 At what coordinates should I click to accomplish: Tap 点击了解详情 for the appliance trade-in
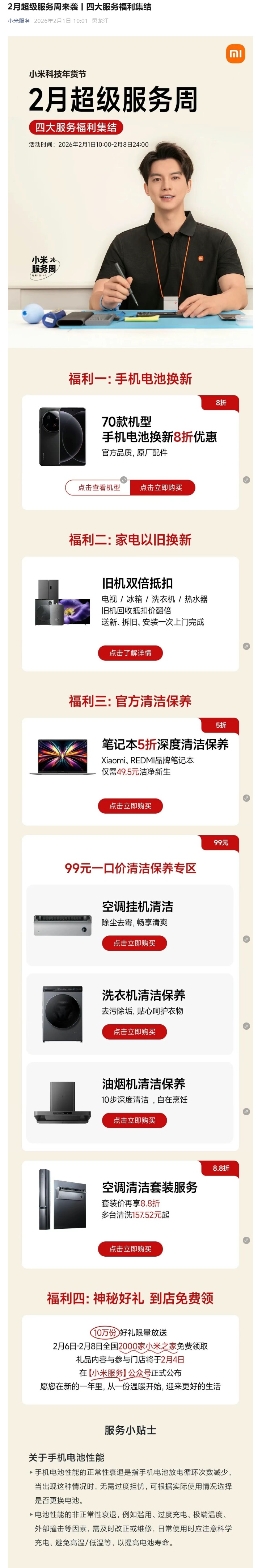pyautogui.click(x=131, y=653)
